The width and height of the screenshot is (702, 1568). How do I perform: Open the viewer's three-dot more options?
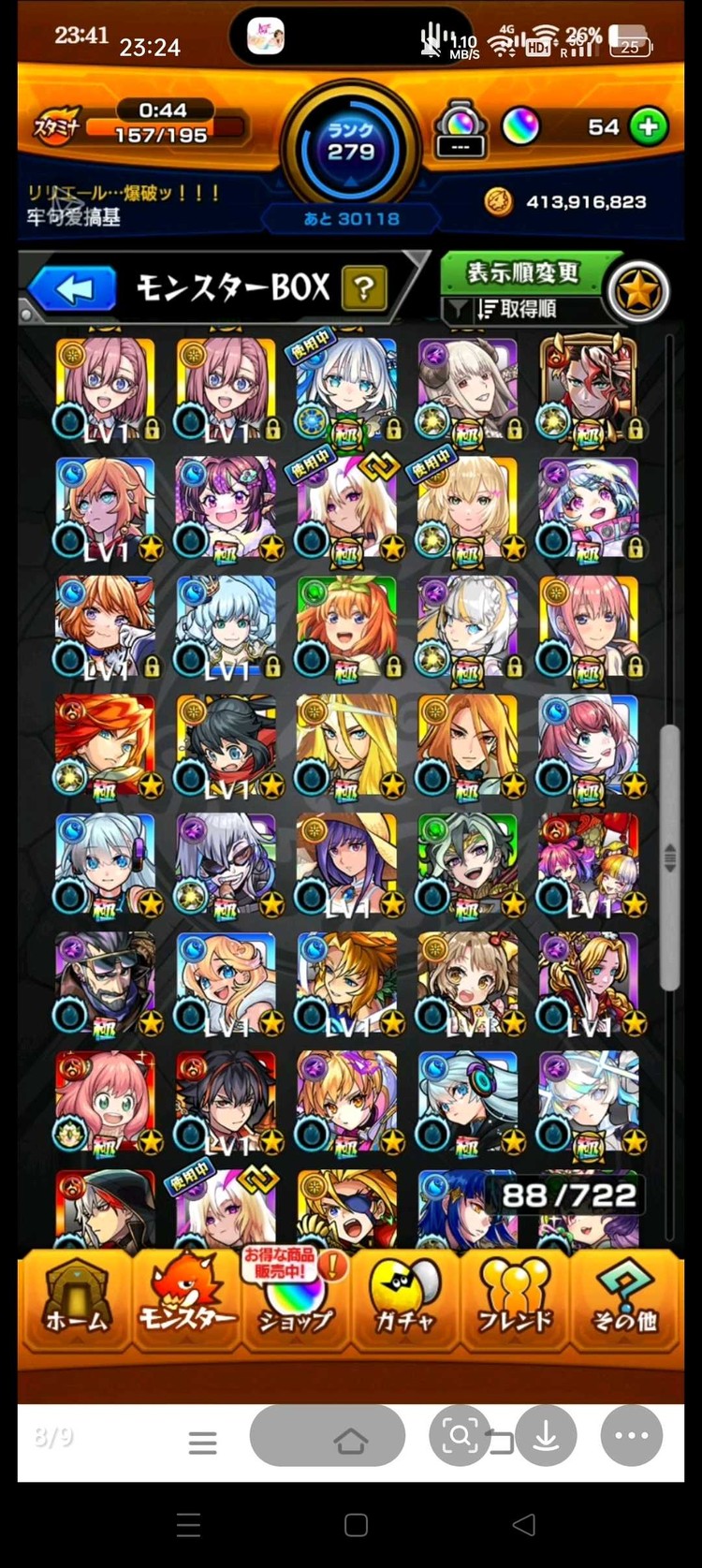631,1435
